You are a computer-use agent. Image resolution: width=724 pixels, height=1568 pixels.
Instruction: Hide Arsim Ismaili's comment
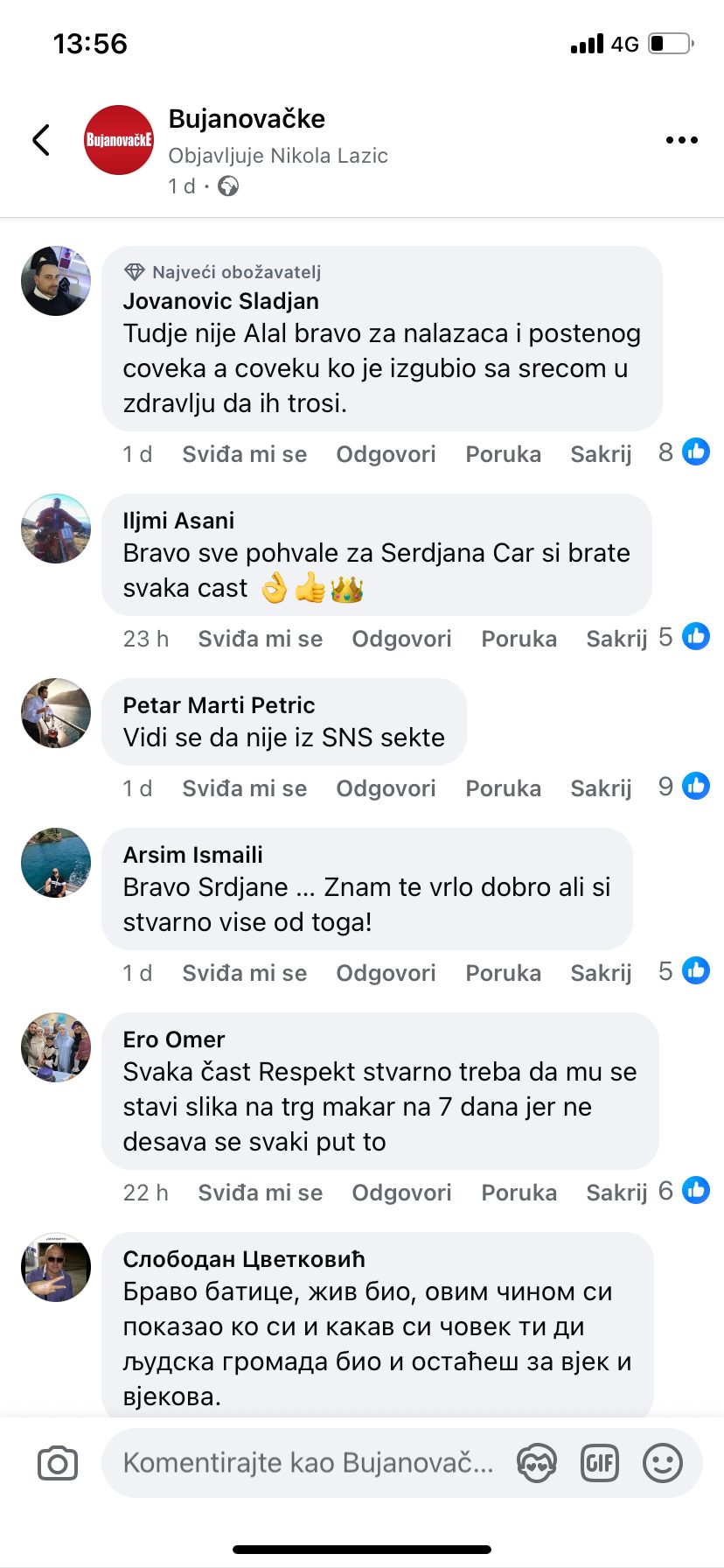[601, 973]
